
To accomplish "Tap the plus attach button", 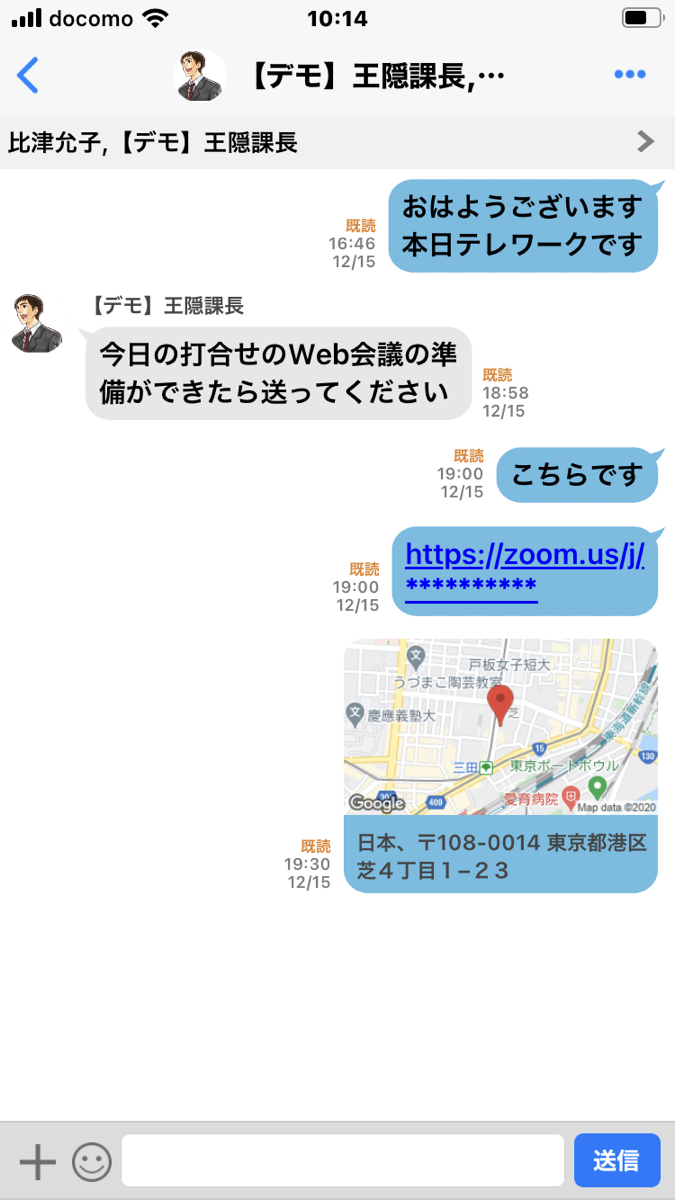I will (x=37, y=1161).
